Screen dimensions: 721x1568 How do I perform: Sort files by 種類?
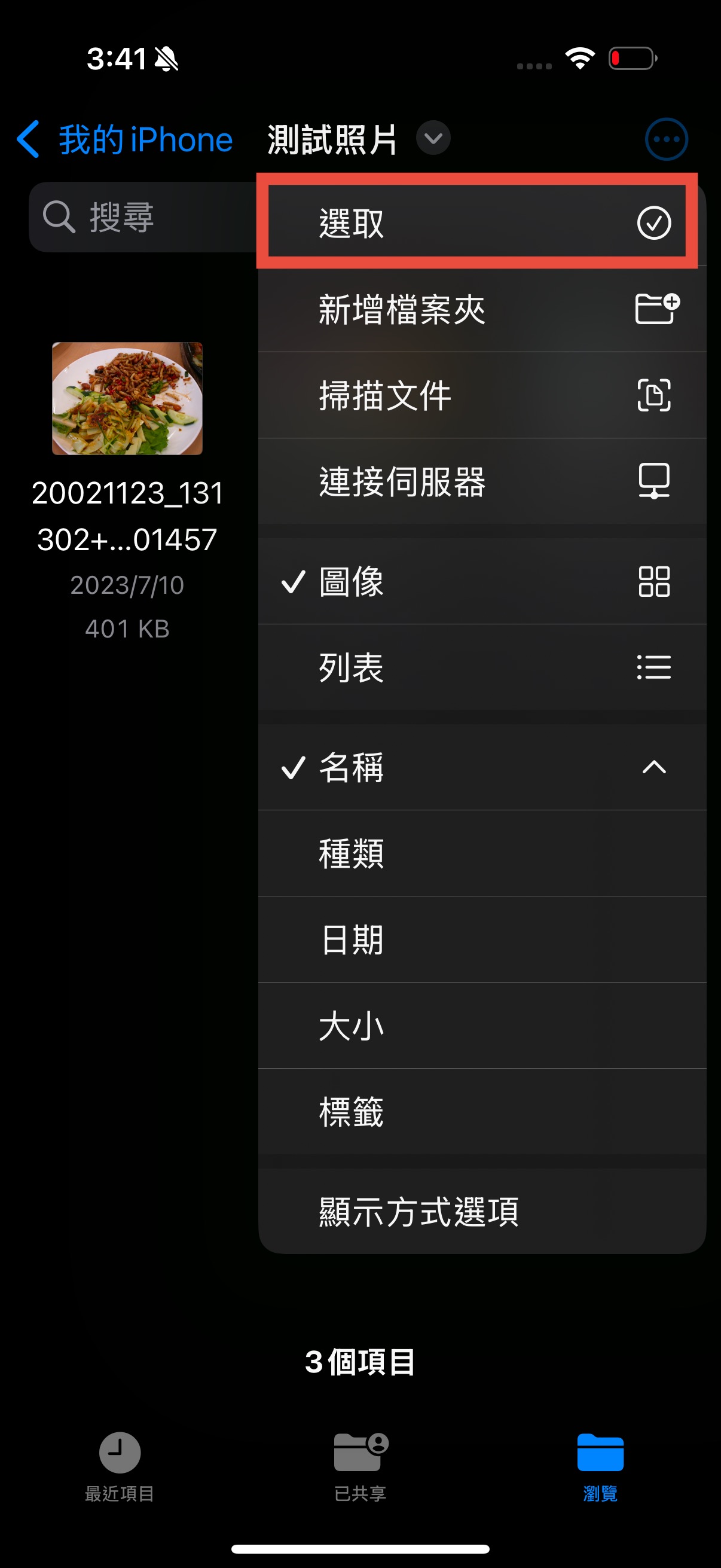481,853
